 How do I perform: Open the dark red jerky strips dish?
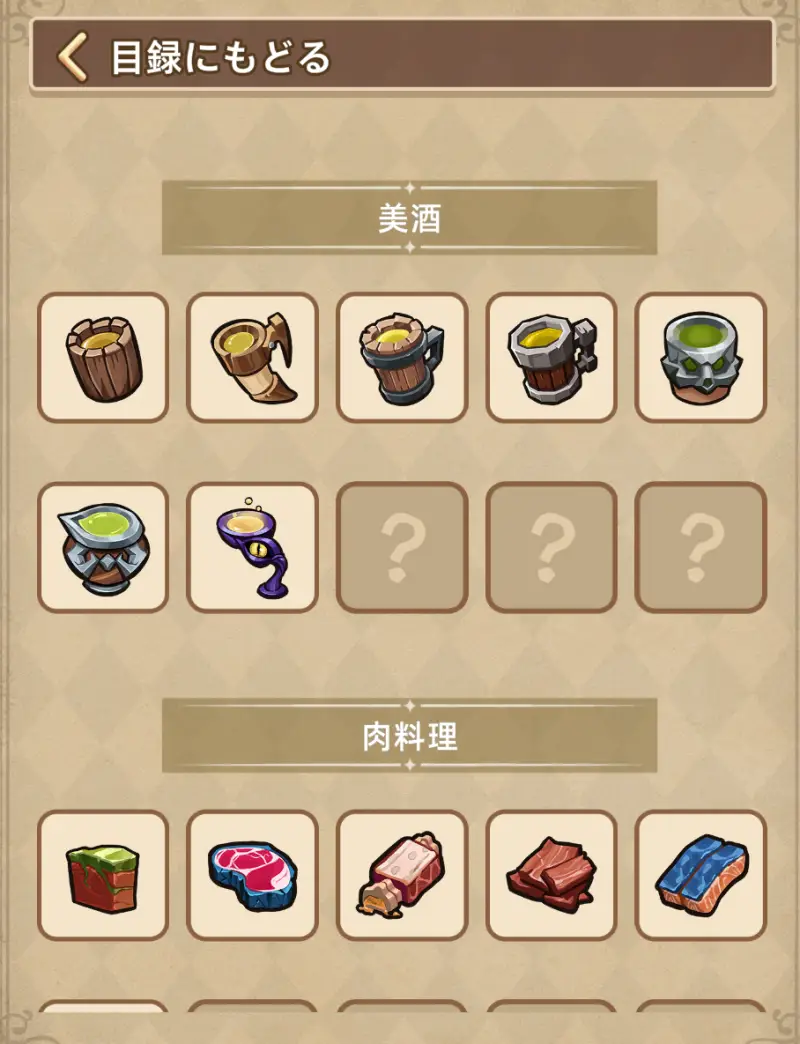click(x=551, y=875)
